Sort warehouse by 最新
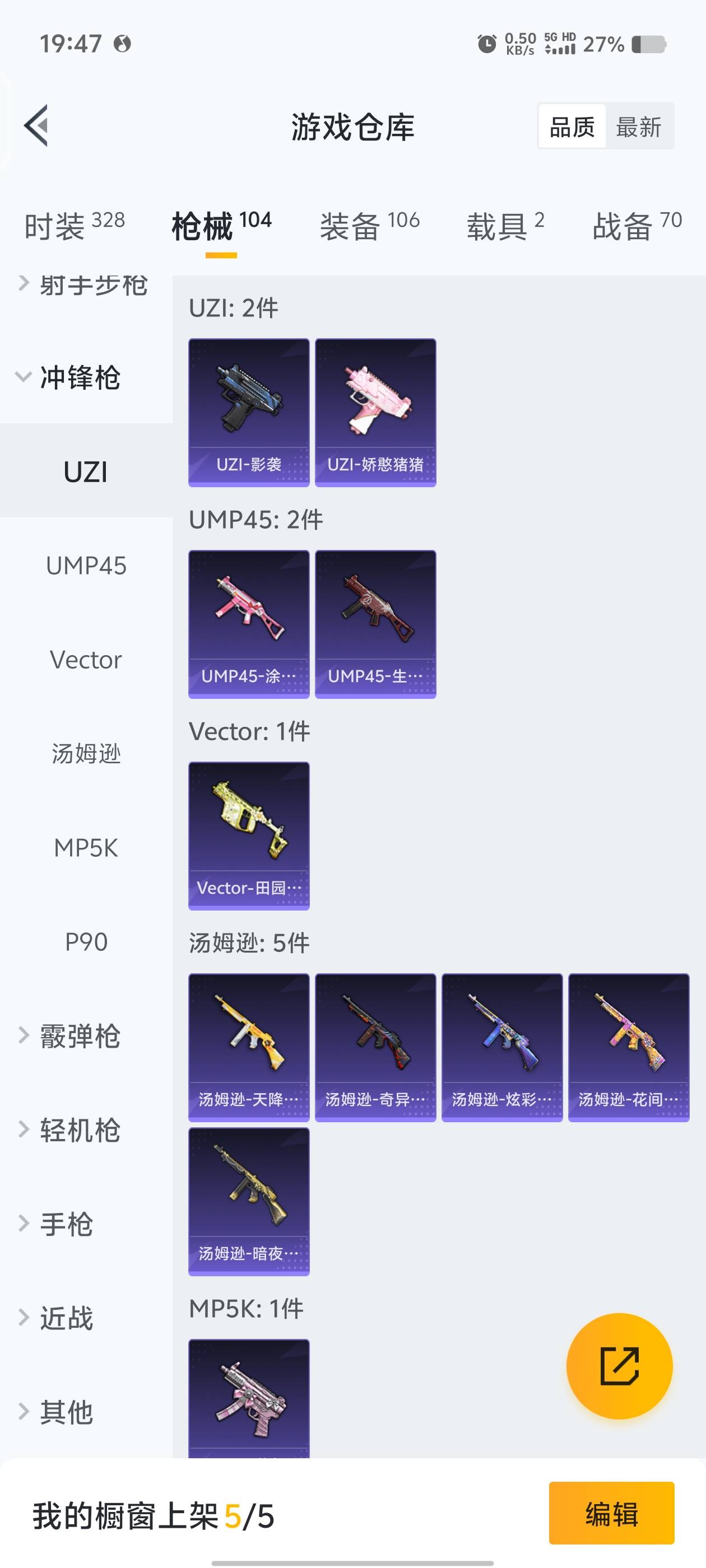The height and width of the screenshot is (1568, 706). pos(638,127)
